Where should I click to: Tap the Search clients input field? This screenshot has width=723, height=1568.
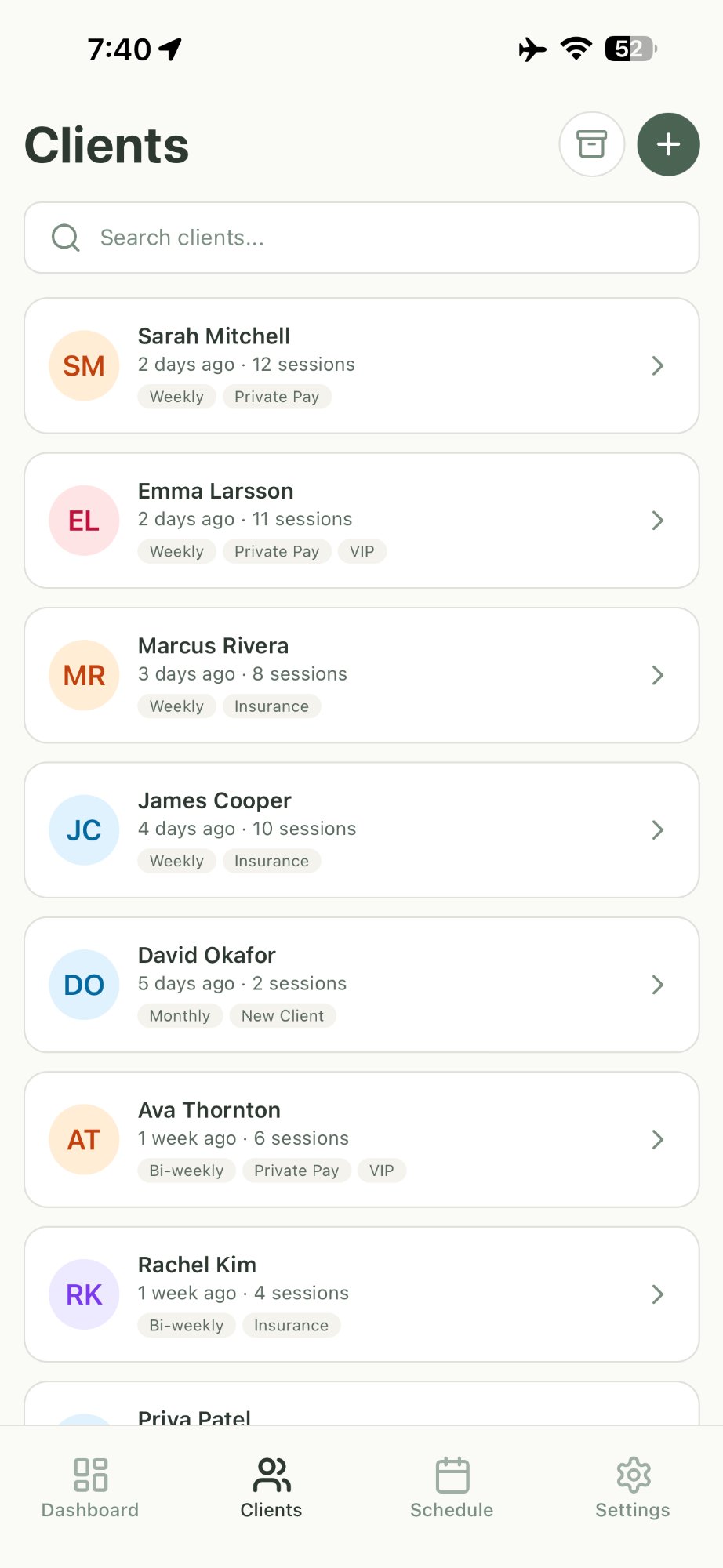[361, 237]
